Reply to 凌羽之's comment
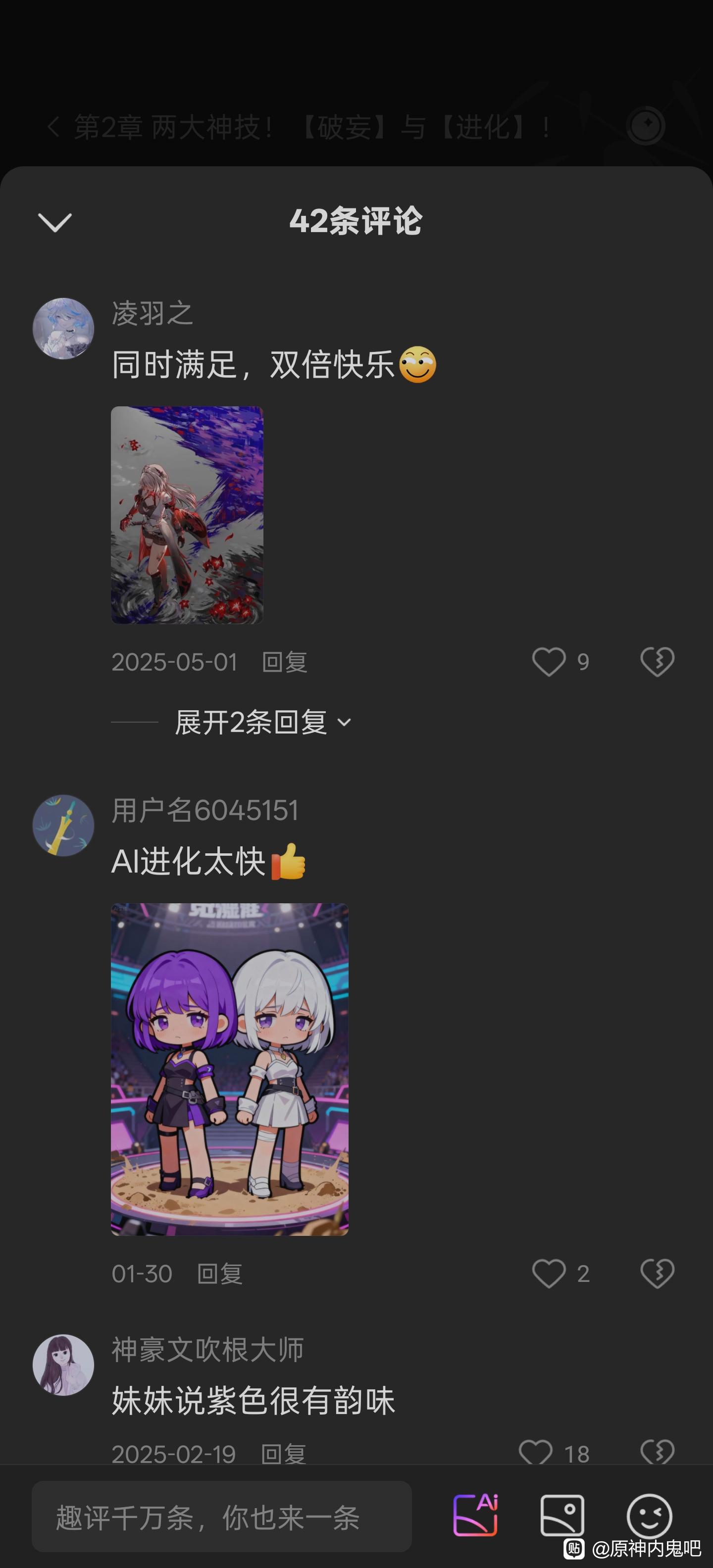 (x=284, y=662)
